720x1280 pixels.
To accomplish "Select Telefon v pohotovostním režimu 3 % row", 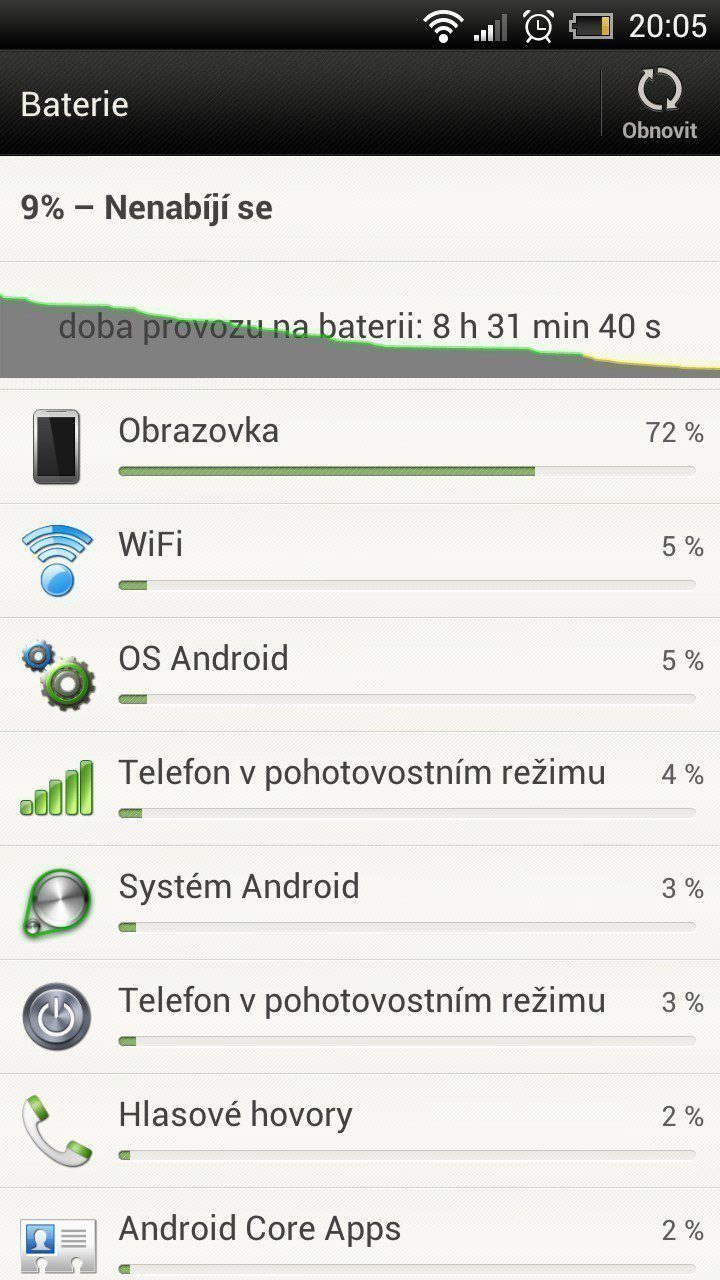I will tap(360, 1017).
